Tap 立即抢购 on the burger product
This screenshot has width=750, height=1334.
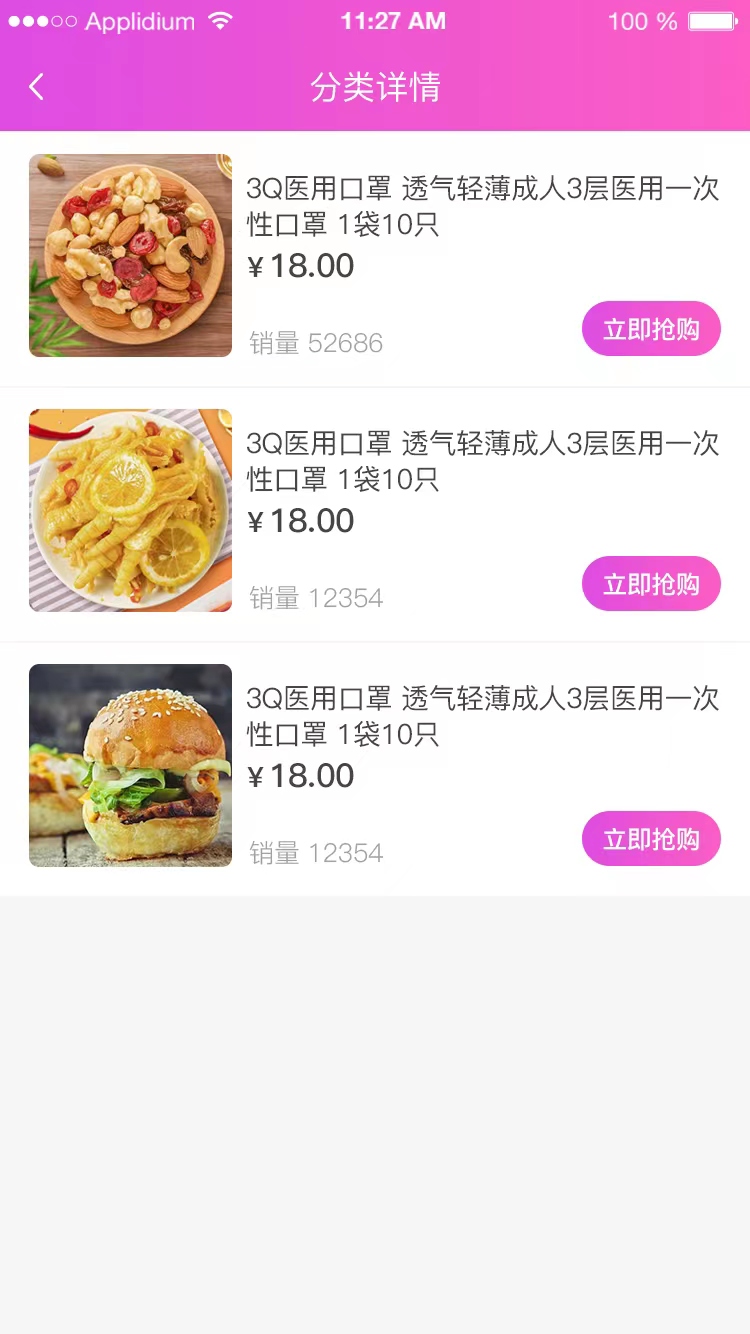[651, 838]
